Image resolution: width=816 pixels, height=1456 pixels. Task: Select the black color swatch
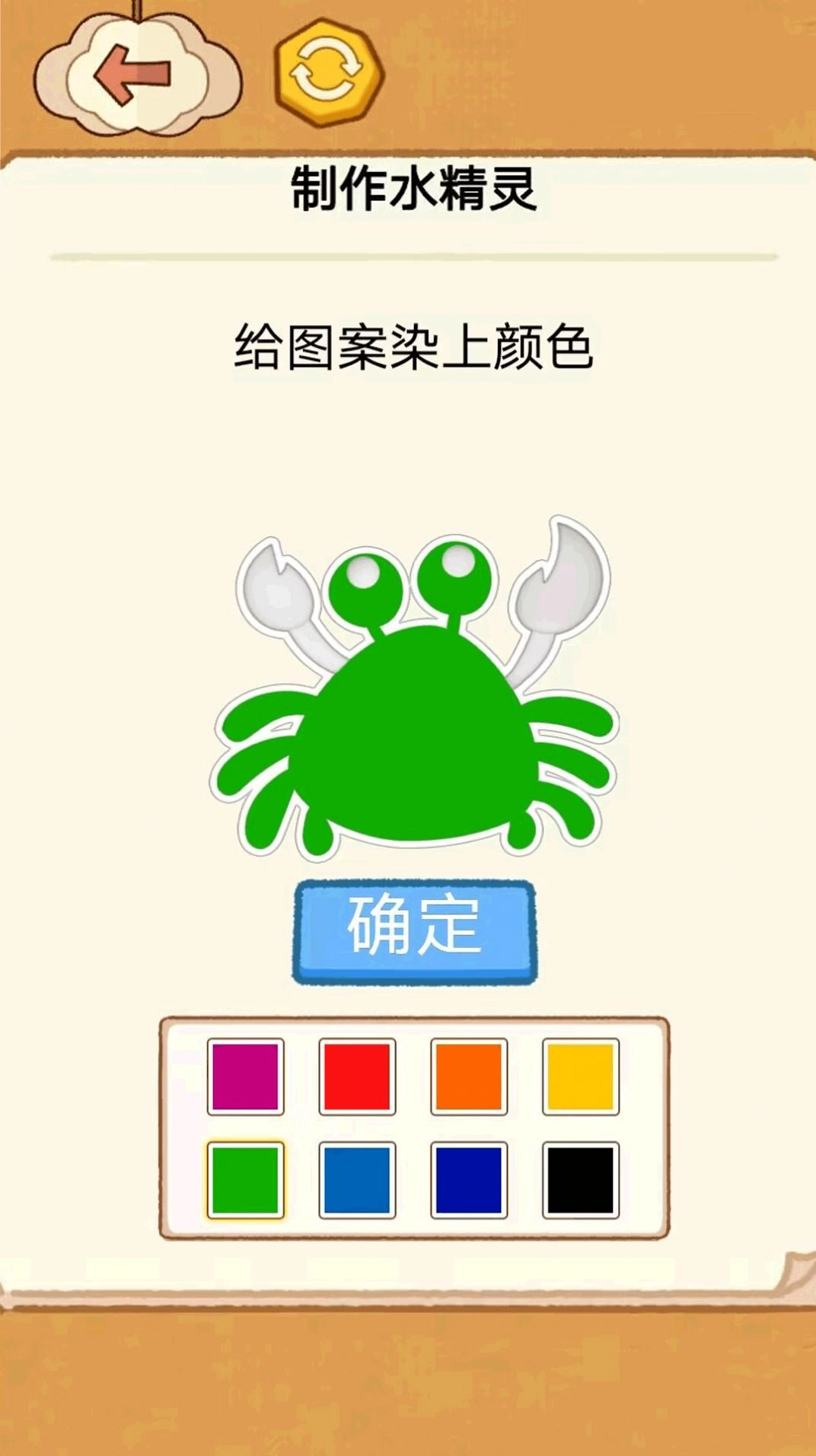(x=581, y=1180)
